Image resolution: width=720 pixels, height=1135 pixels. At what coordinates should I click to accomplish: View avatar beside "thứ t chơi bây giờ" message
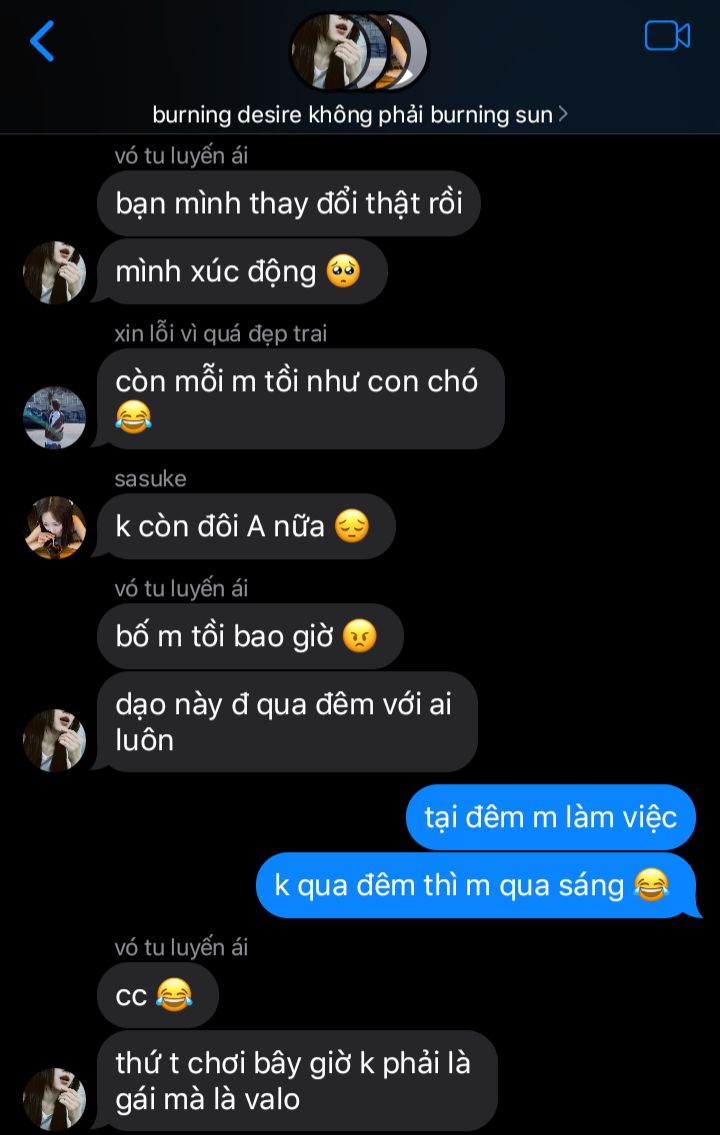(x=55, y=1098)
